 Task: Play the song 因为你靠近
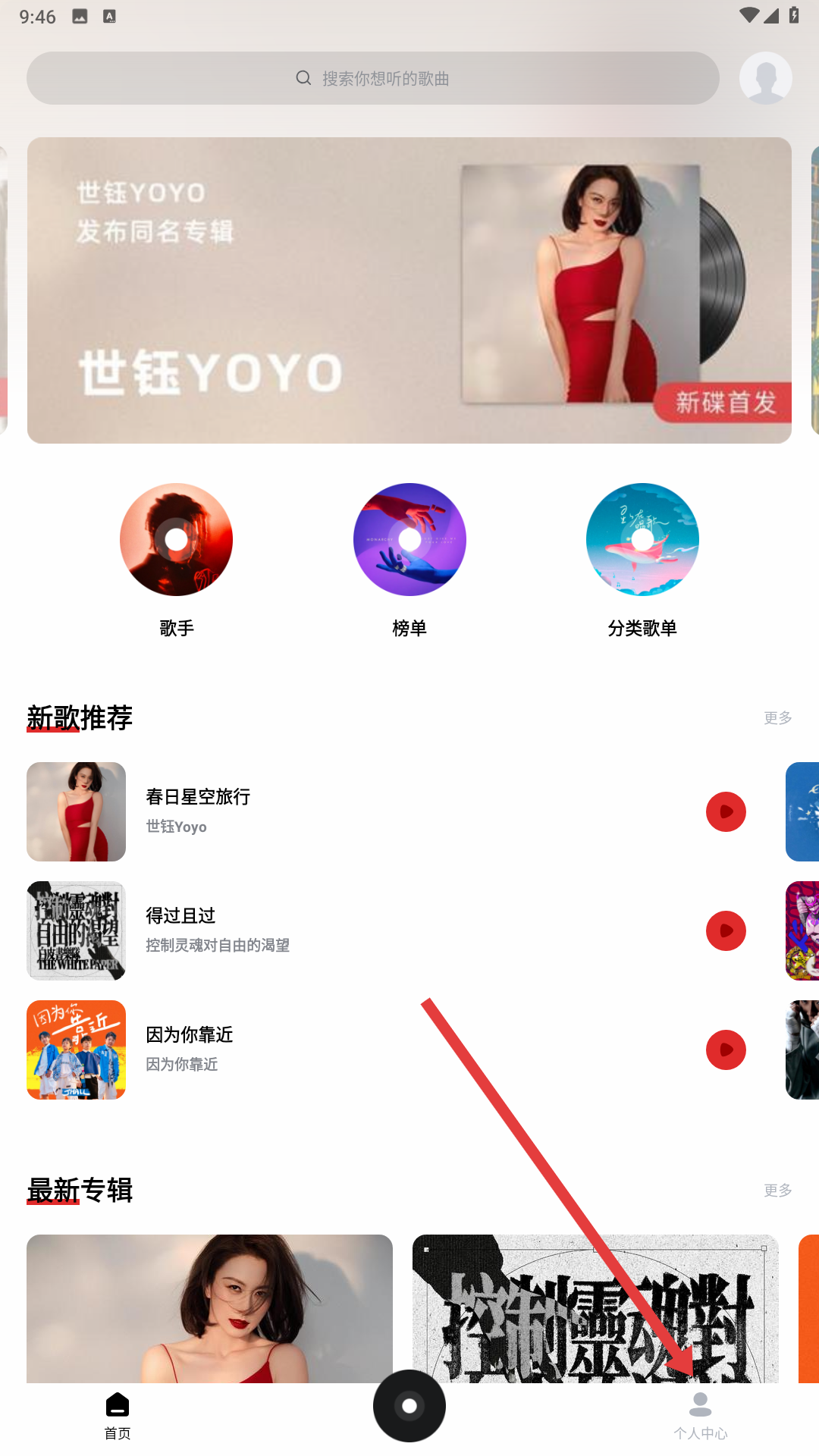pyautogui.click(x=726, y=1050)
